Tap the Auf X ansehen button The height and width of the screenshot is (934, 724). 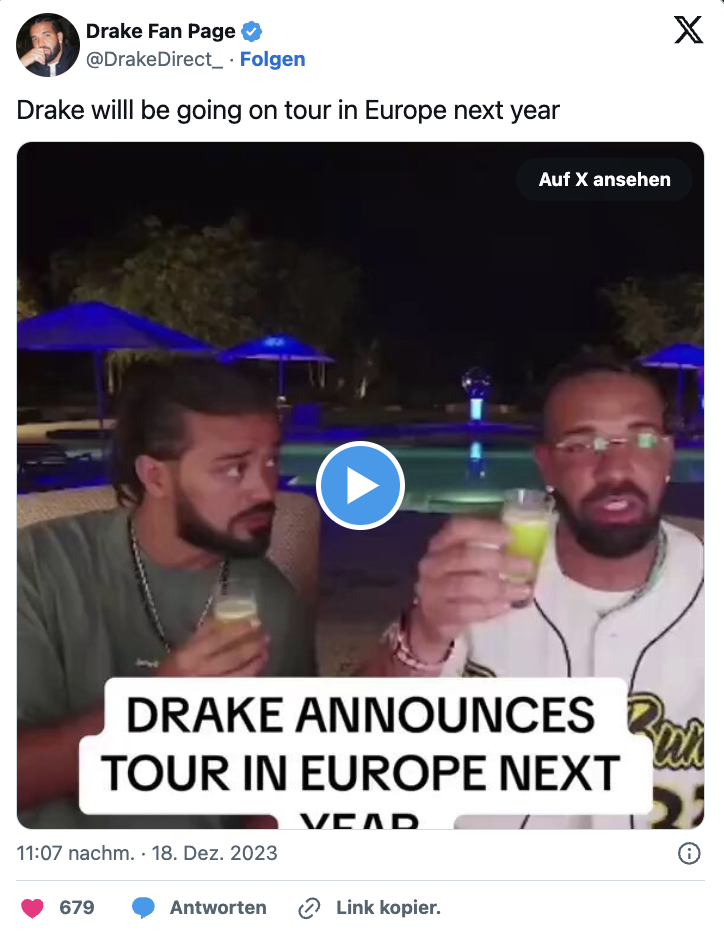click(604, 180)
